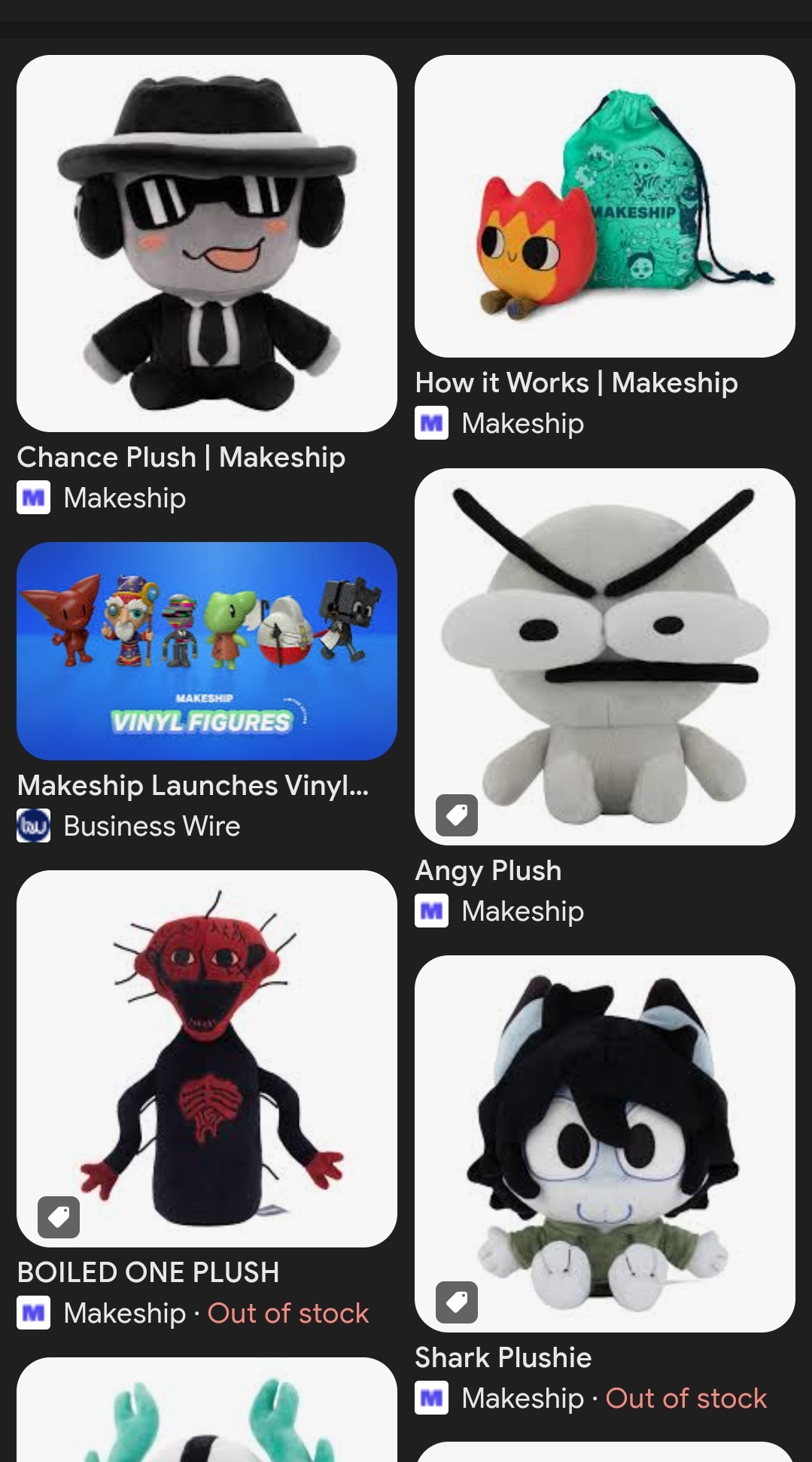Open the Chance Plush image result

pyautogui.click(x=206, y=243)
